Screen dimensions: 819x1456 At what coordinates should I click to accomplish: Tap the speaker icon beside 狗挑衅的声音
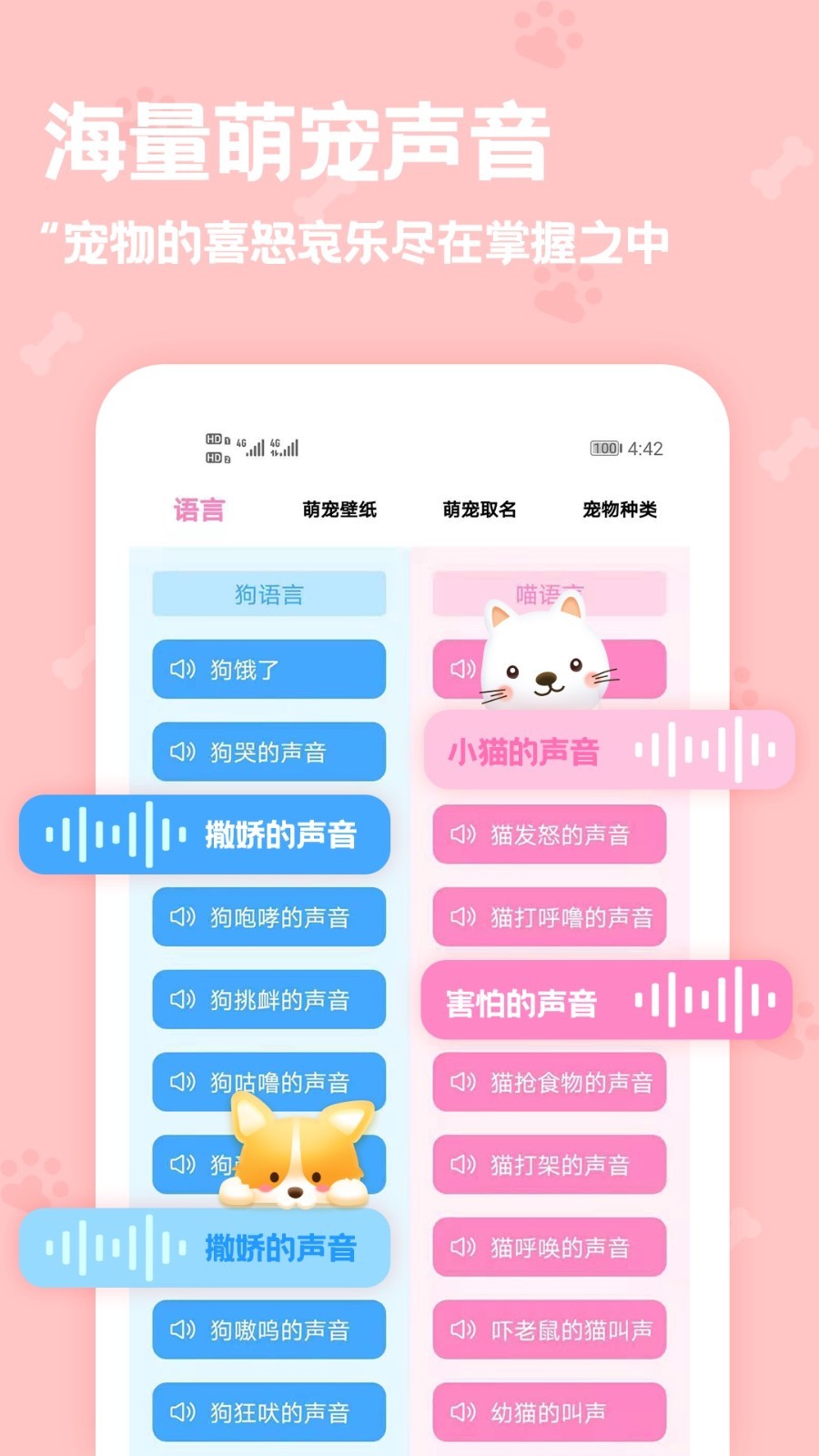pos(183,999)
